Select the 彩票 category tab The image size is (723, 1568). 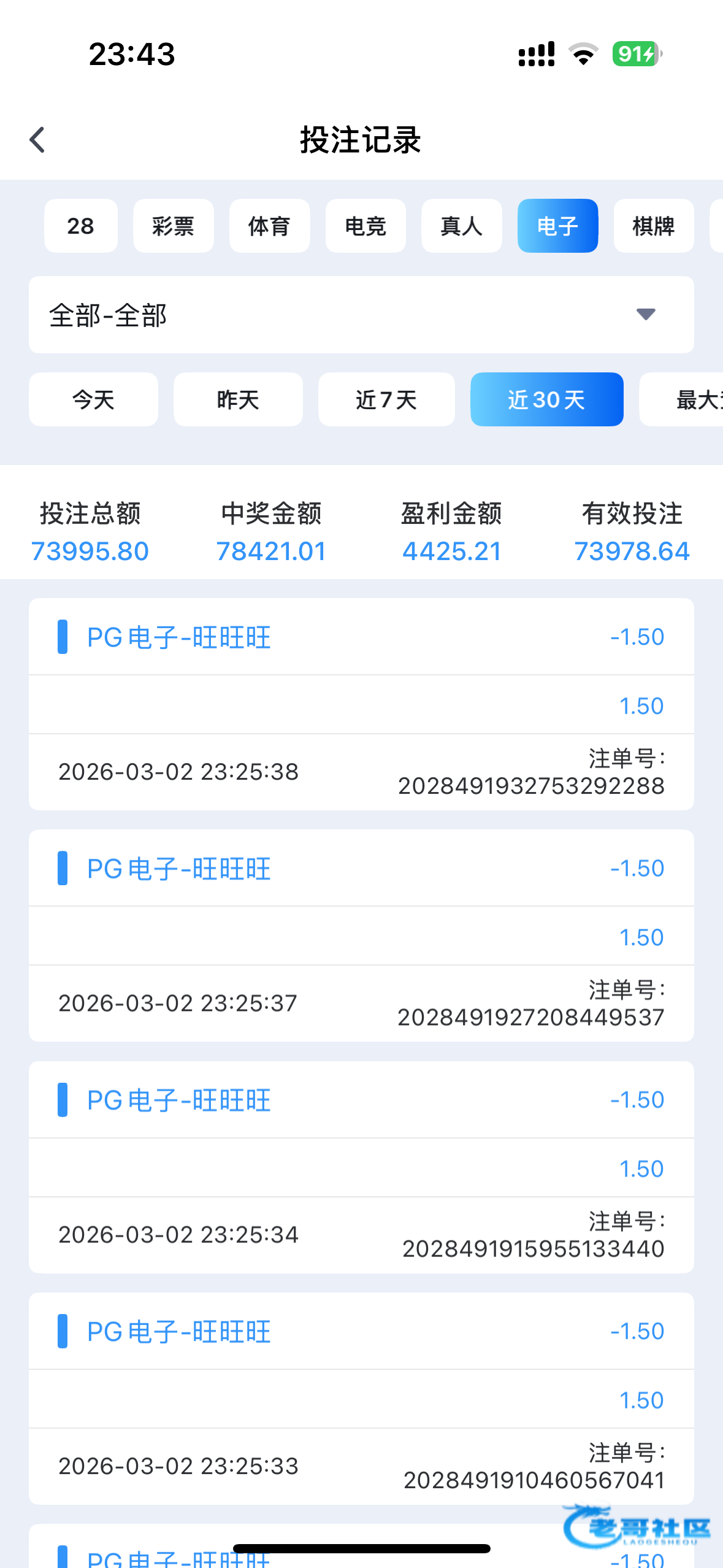[173, 226]
